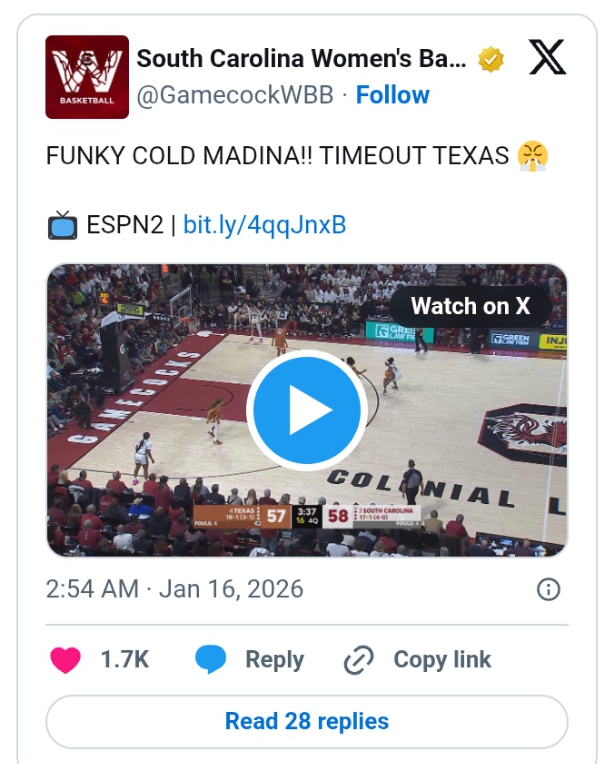Open the X logo

tap(547, 60)
